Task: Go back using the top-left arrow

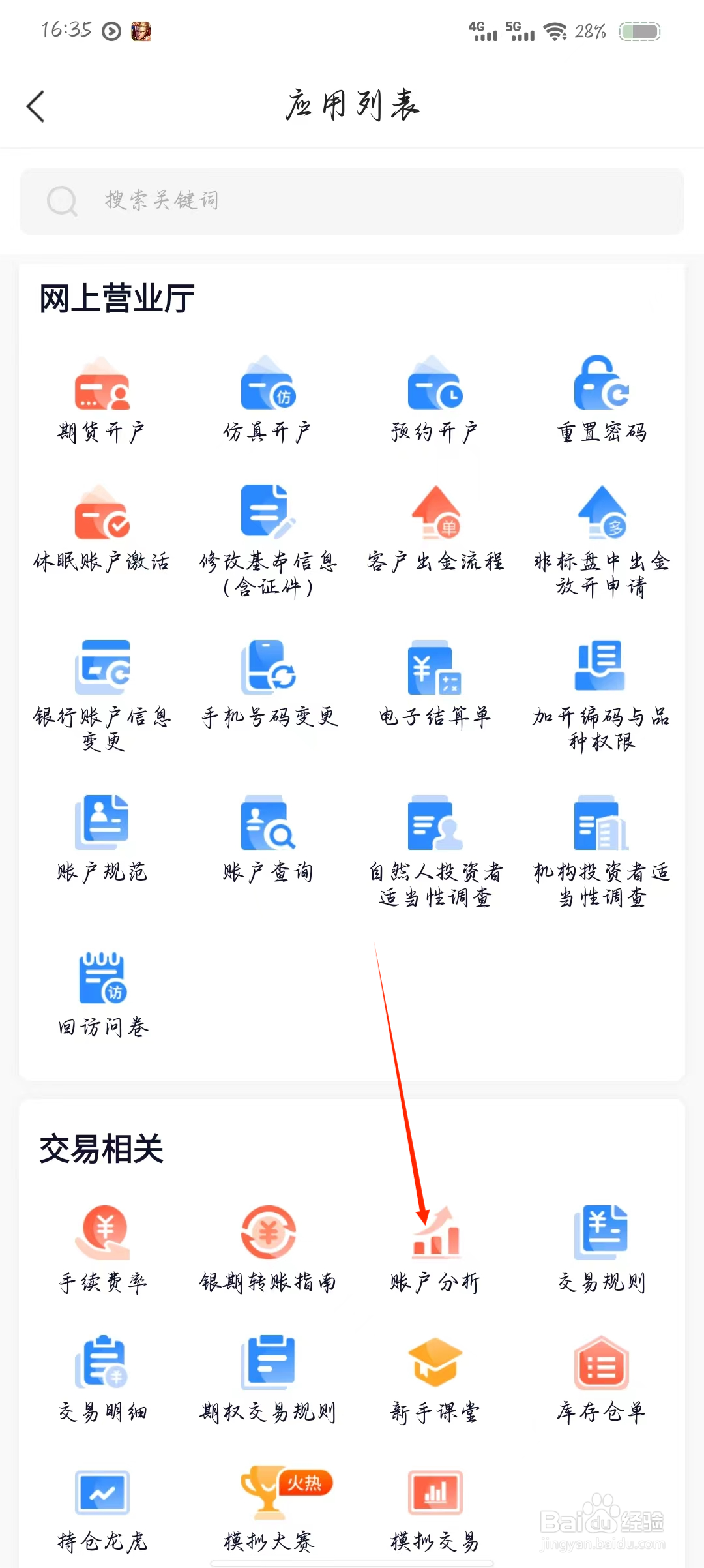Action: pos(37,106)
